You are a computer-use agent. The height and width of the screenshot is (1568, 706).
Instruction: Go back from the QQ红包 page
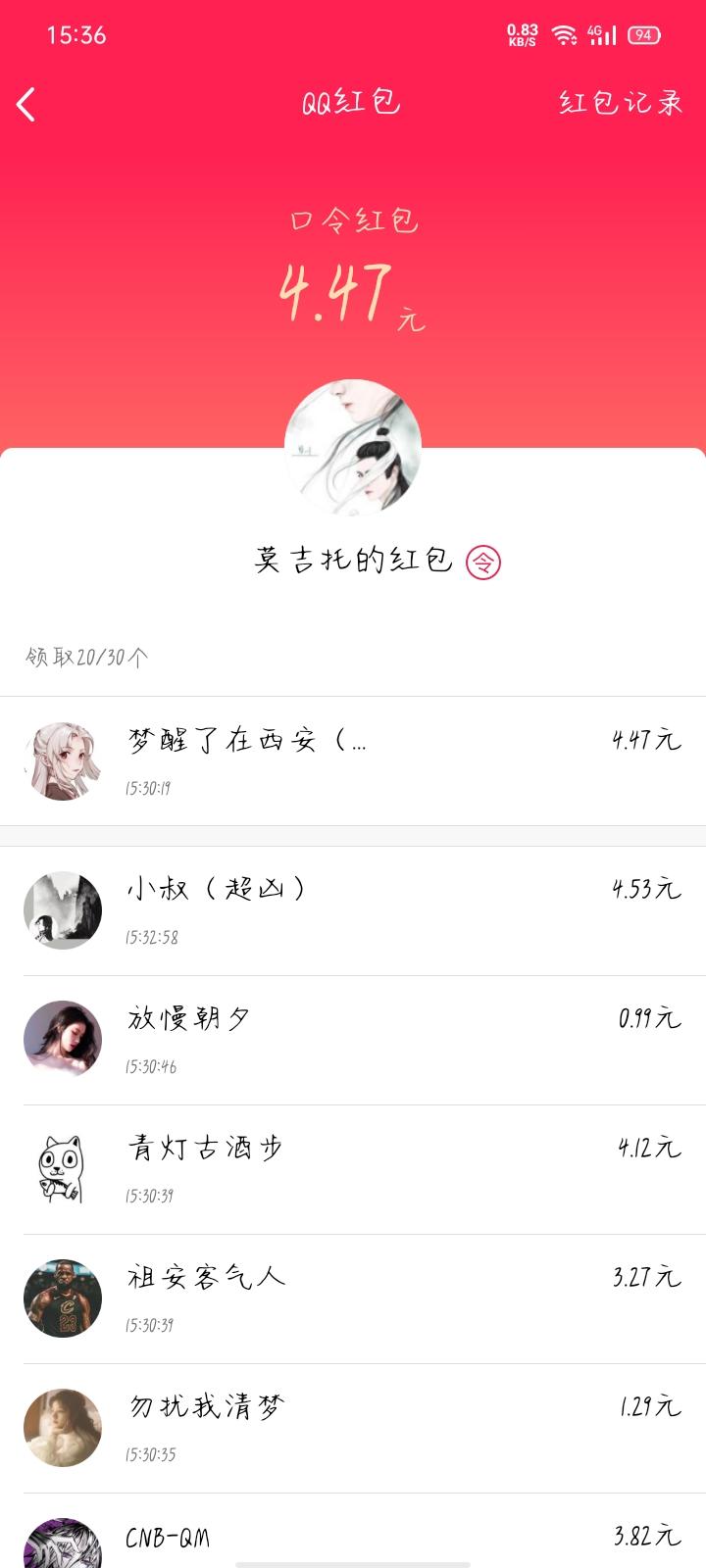tap(27, 104)
